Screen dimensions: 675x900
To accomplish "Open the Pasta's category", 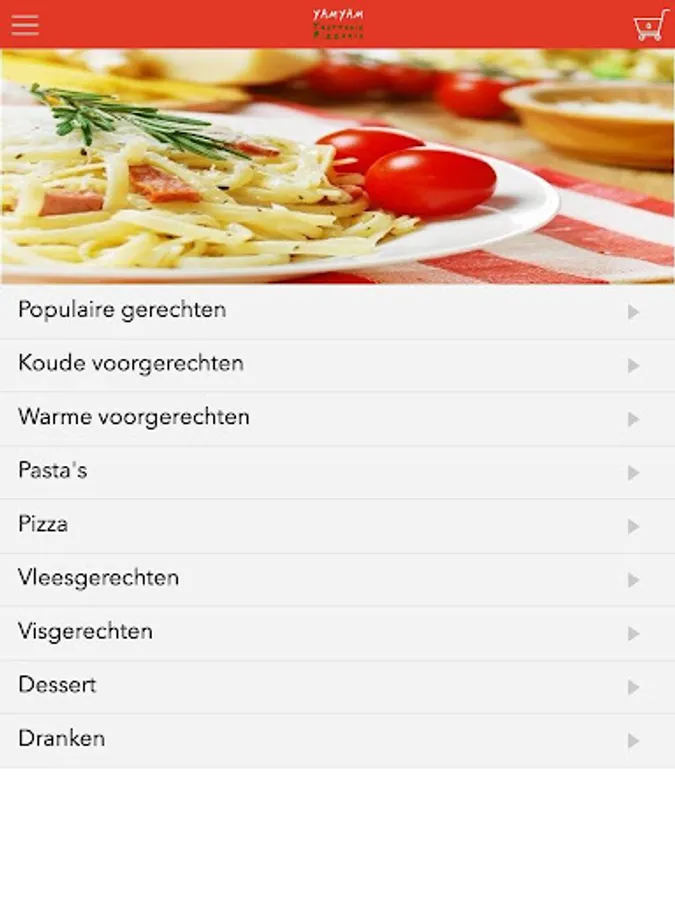I will point(337,472).
